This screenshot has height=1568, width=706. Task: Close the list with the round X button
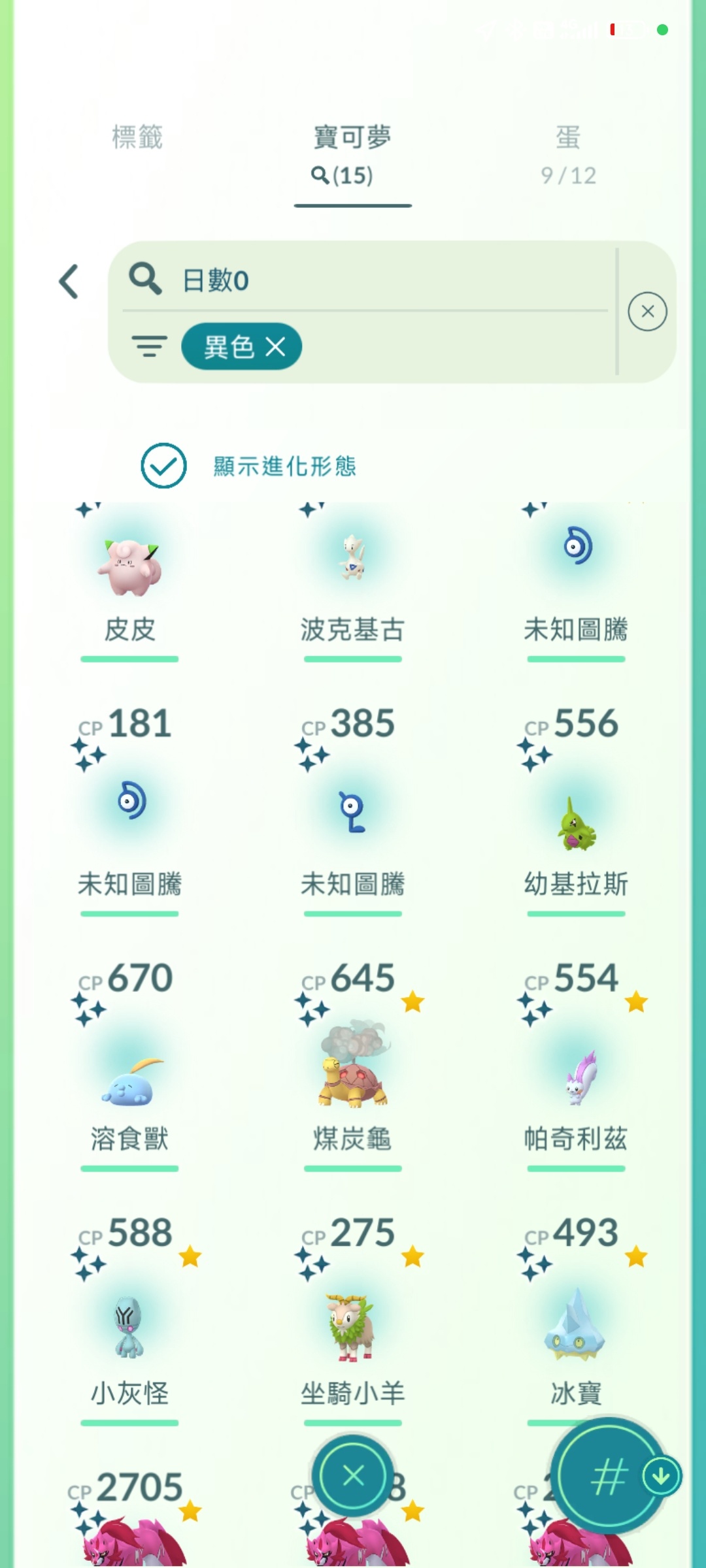tap(353, 1475)
